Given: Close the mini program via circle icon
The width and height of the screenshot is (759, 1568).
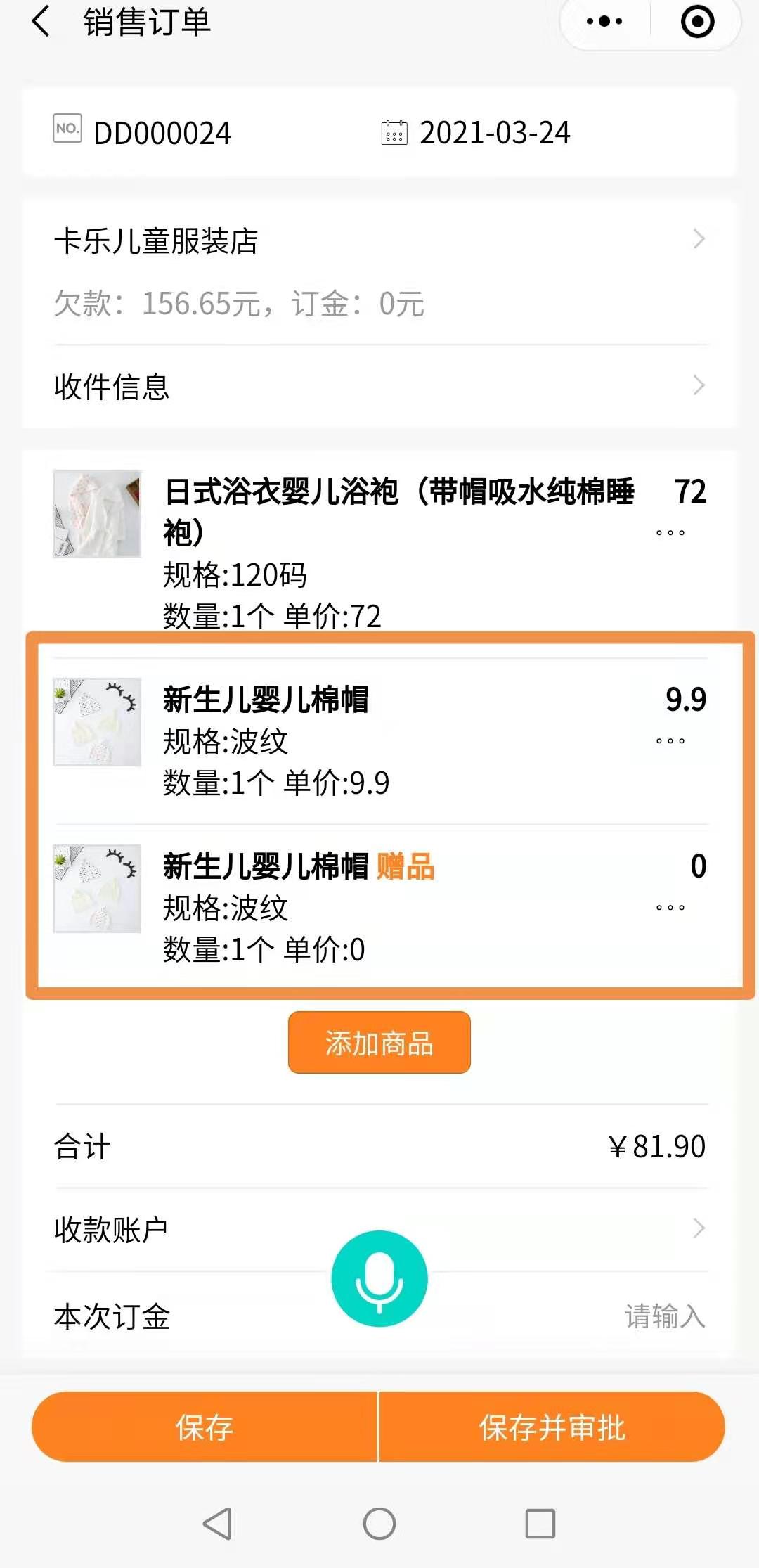Looking at the screenshot, I should 697,21.
